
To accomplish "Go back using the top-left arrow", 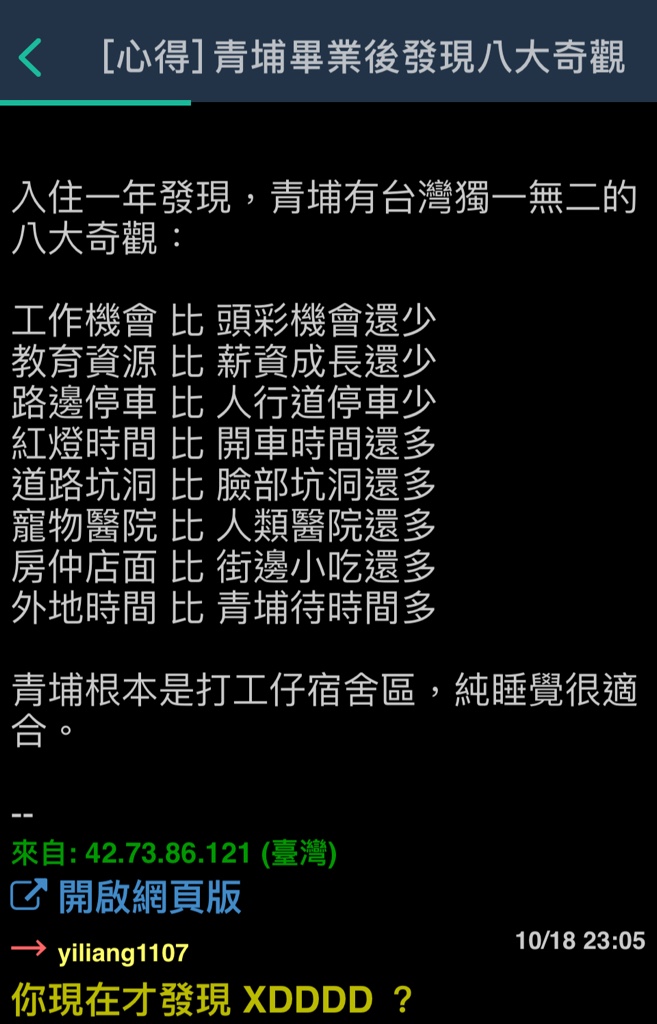I will tap(31, 58).
